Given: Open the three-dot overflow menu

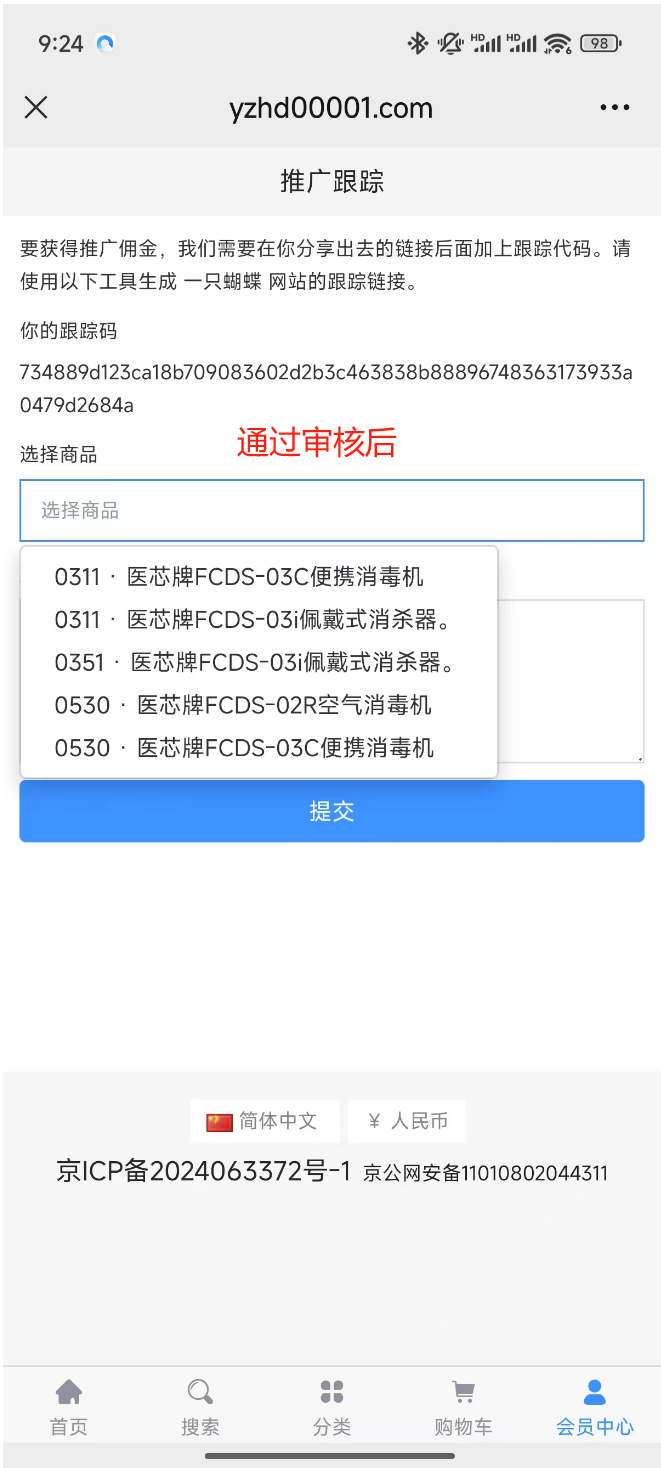Looking at the screenshot, I should coord(614,108).
